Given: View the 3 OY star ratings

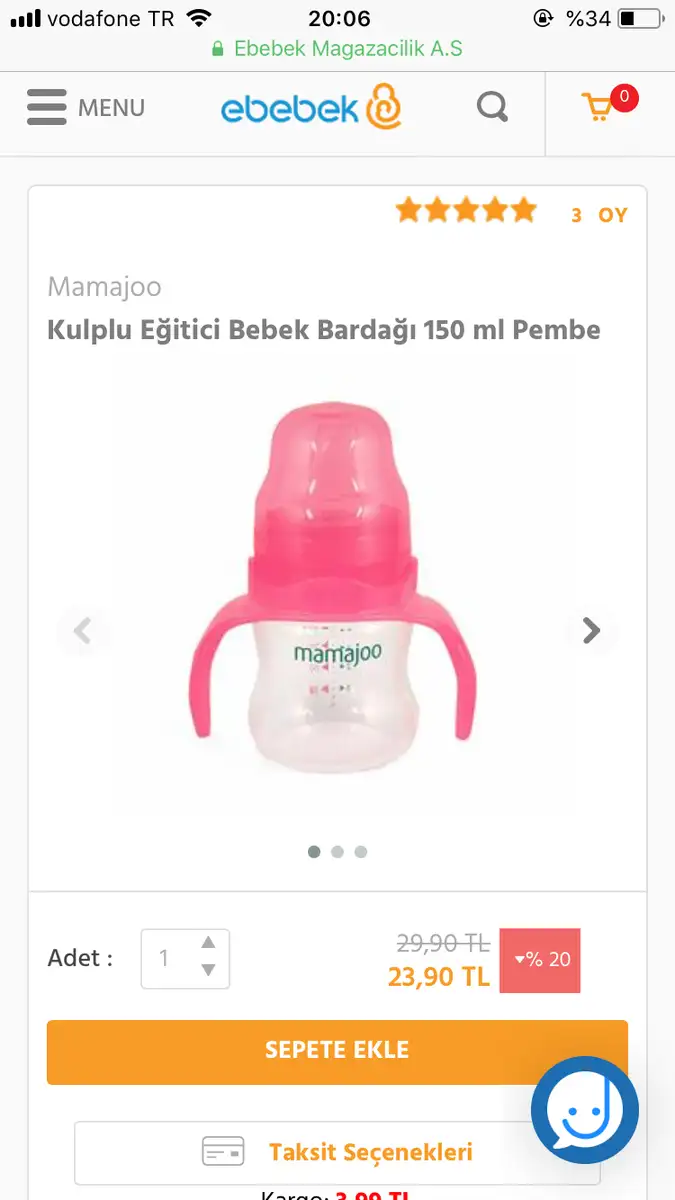Looking at the screenshot, I should [511, 213].
